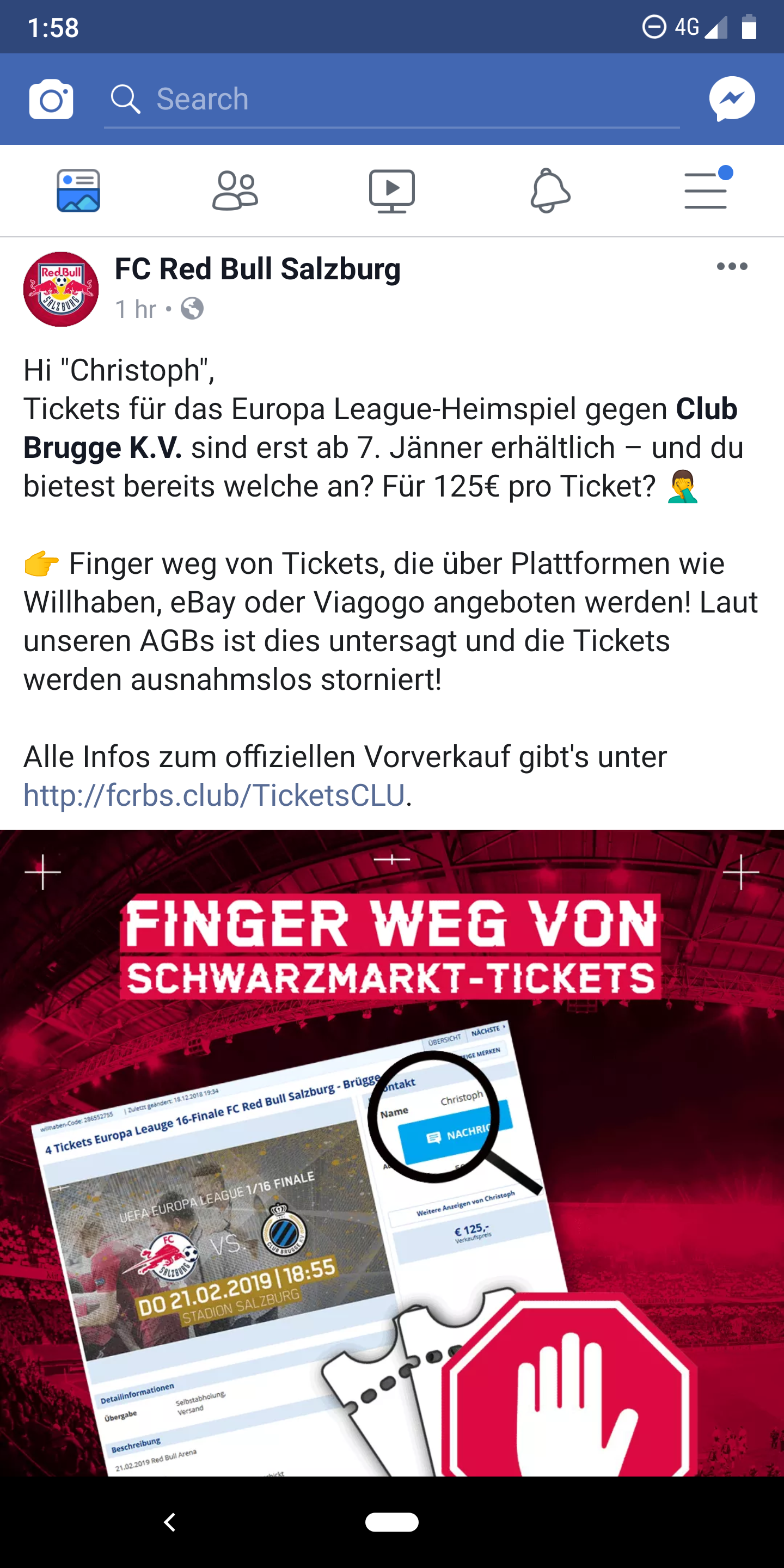Image resolution: width=784 pixels, height=1568 pixels.
Task: Tap the home pill in the navigation bar
Action: (392, 1522)
